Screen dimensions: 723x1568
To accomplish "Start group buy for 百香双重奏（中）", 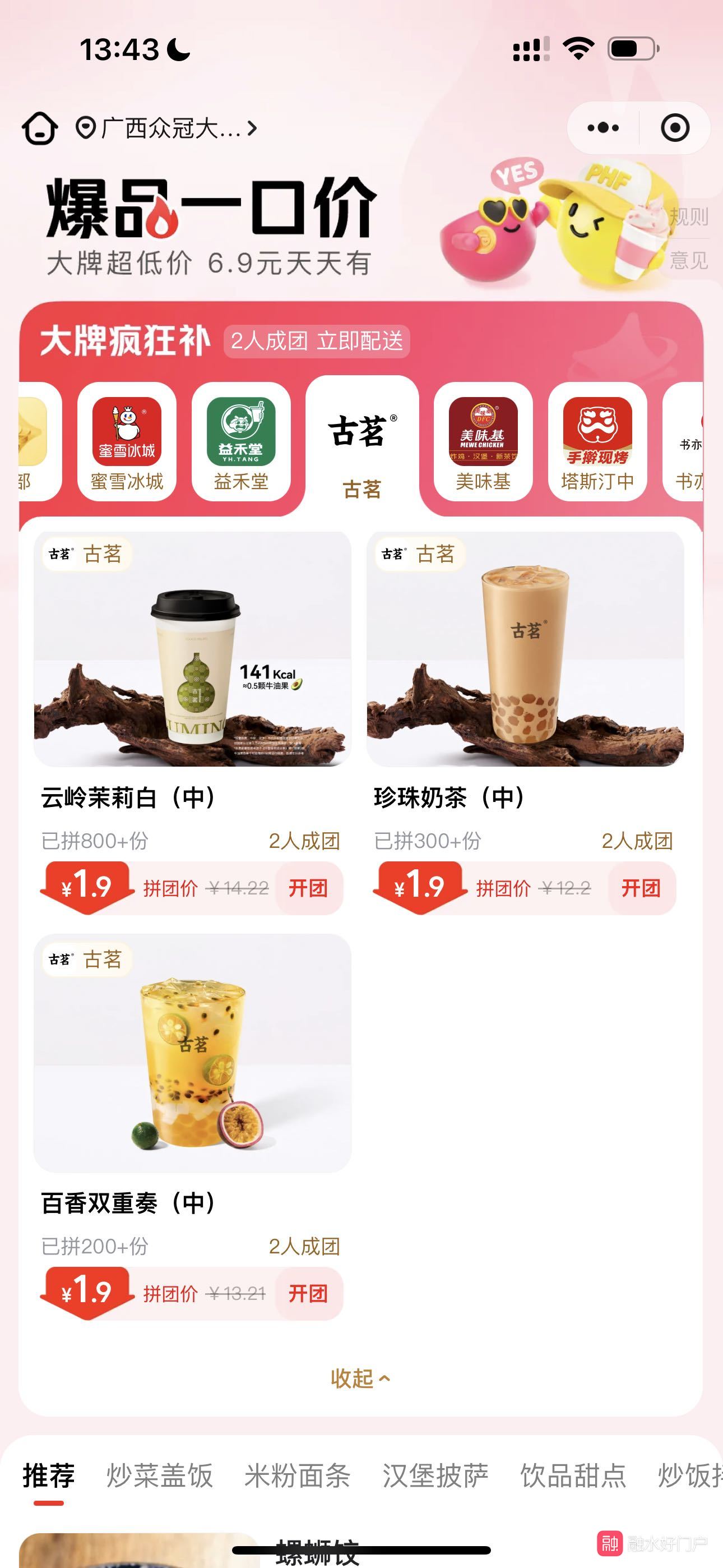I will pos(308,1293).
